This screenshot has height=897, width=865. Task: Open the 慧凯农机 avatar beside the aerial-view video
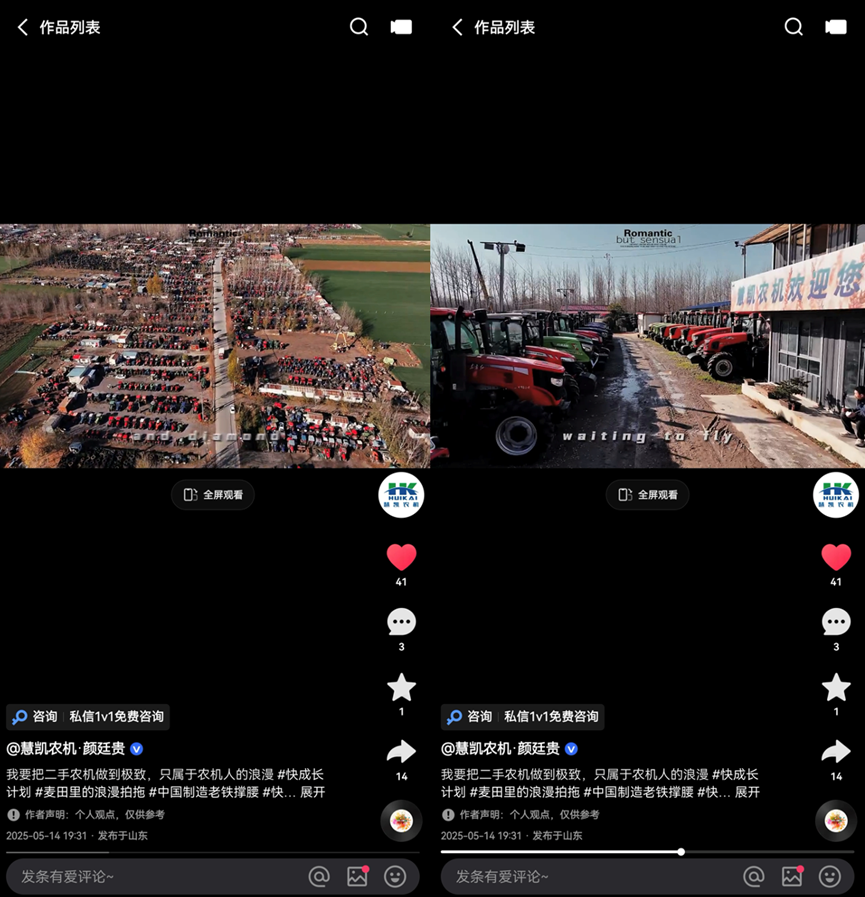401,494
